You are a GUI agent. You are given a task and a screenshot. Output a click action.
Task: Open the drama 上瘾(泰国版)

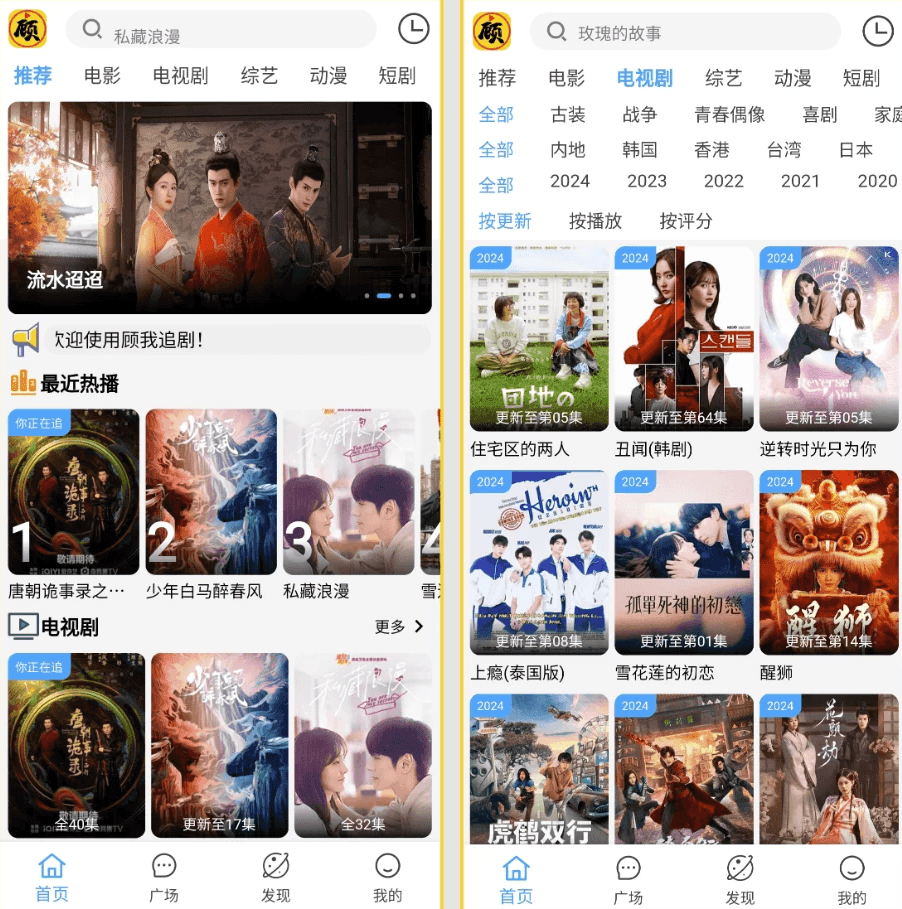539,563
